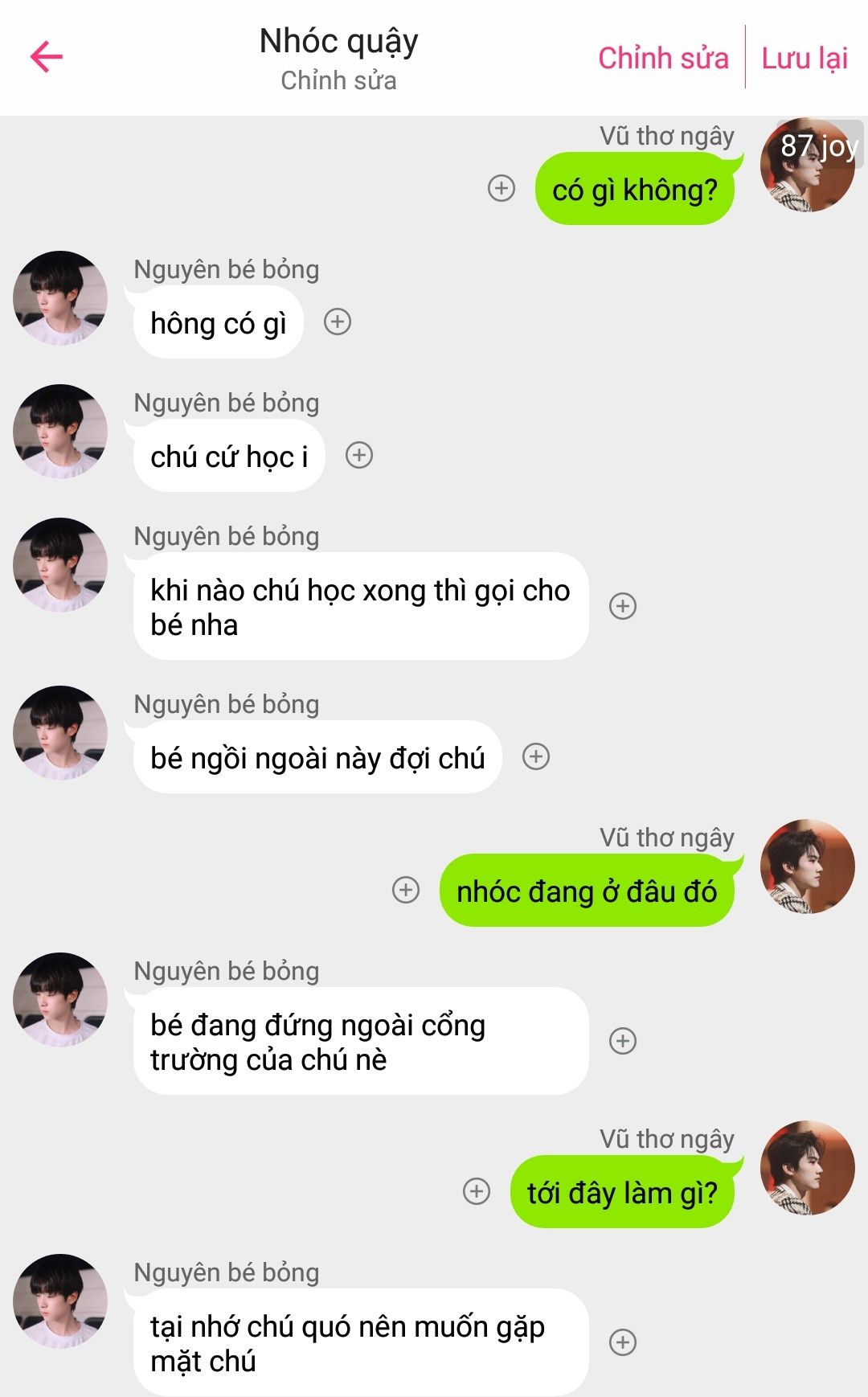Tap plus icon beside "có gì không?"
The height and width of the screenshot is (1397, 868).
(x=502, y=188)
